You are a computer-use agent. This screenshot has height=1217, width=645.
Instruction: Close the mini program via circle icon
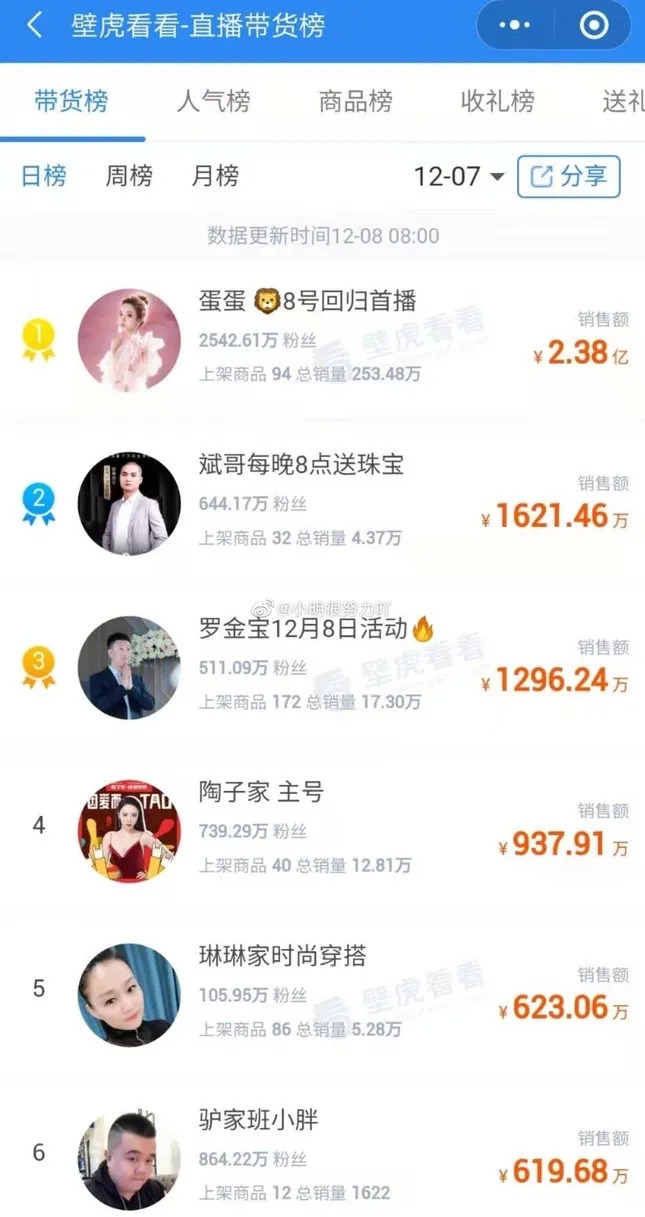pos(593,26)
